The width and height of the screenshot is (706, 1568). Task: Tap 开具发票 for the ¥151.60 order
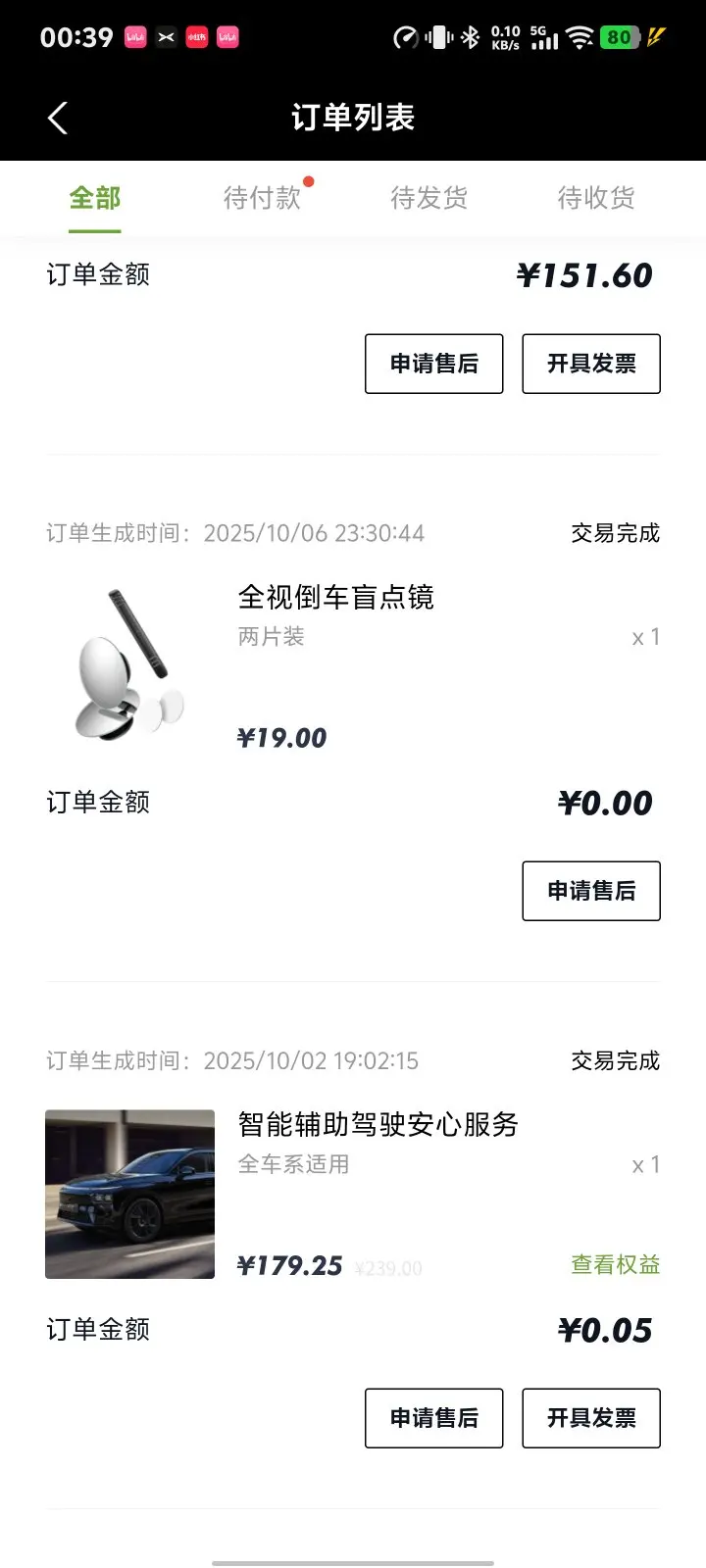point(591,364)
